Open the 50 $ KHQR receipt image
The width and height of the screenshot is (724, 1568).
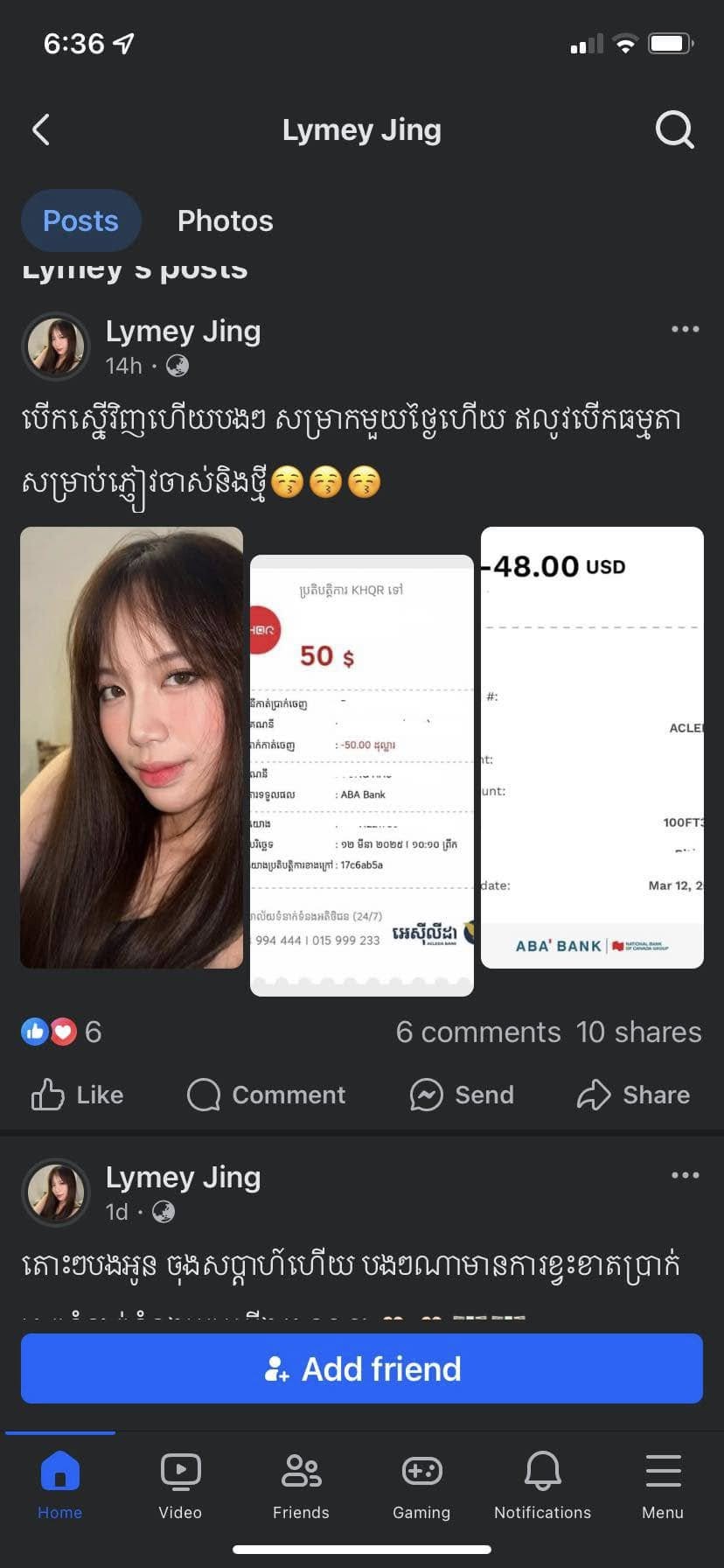click(361, 774)
